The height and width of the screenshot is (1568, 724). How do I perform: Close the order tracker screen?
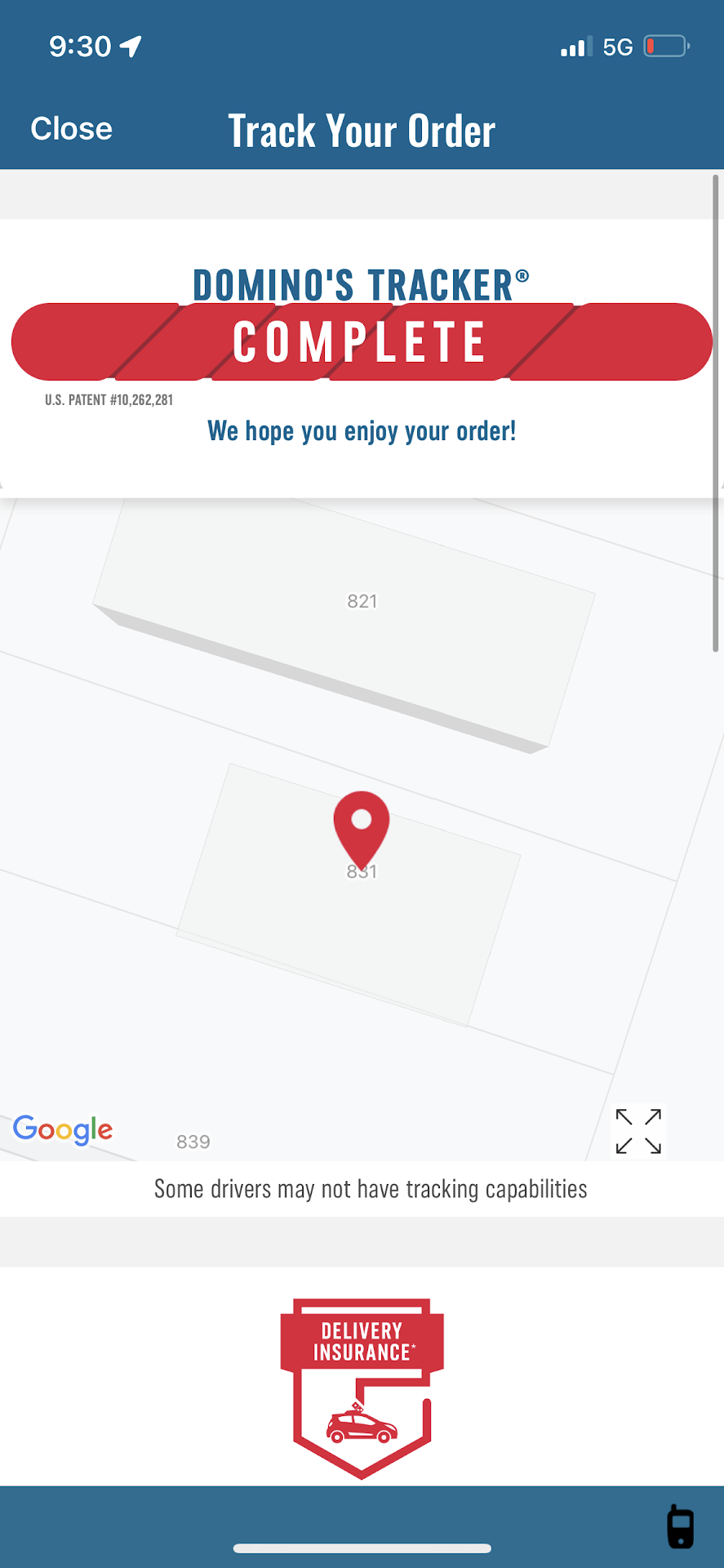[x=72, y=129]
